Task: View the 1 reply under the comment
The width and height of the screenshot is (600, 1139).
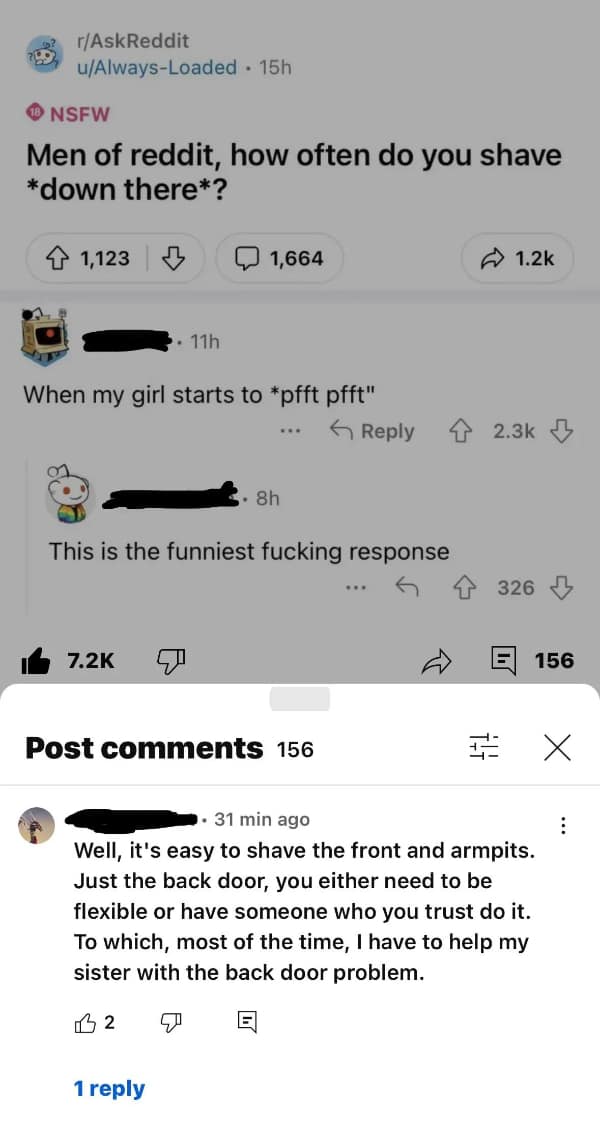Action: tap(109, 1089)
